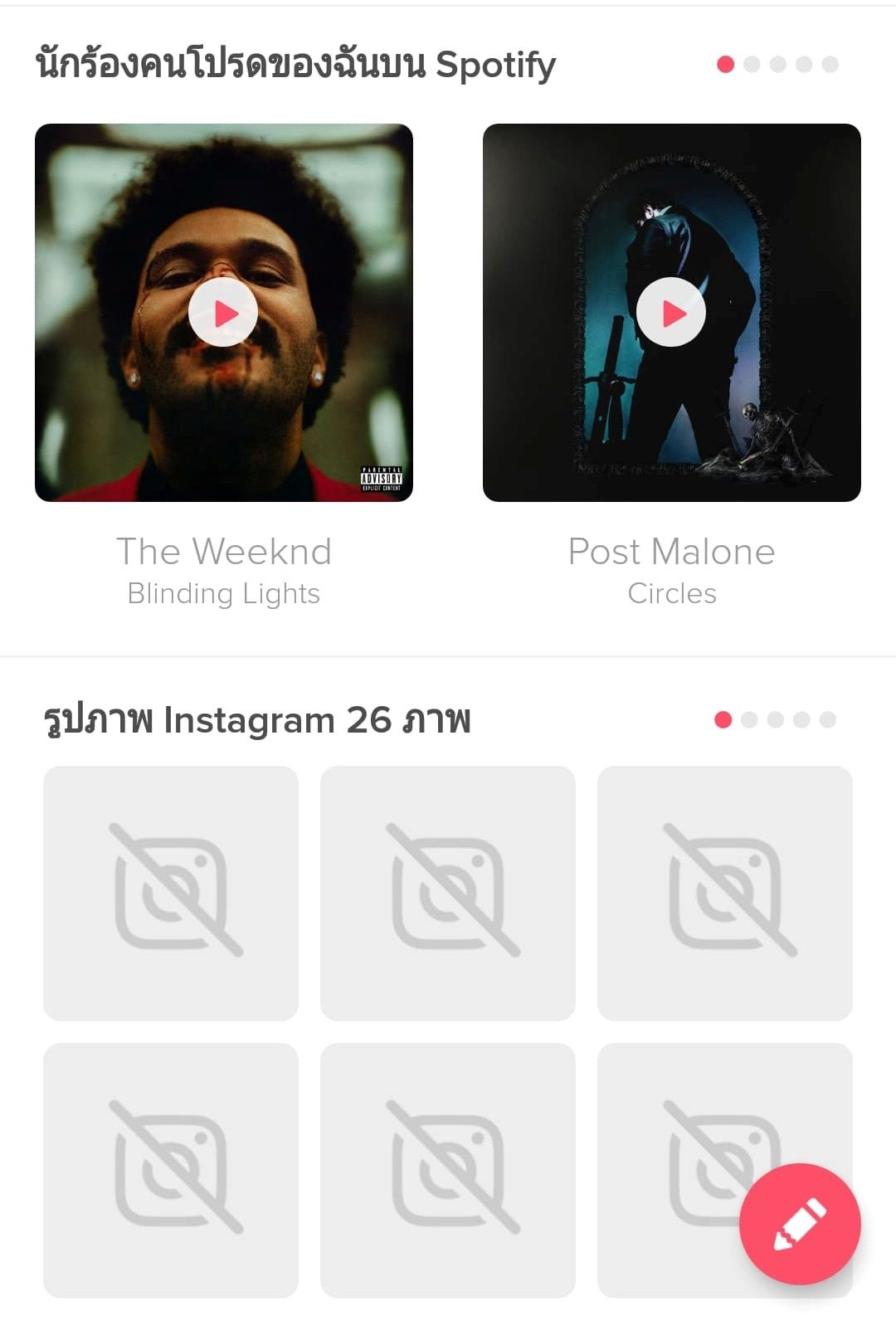Tap the pencil edit profile button
The image size is (896, 1320).
(799, 1224)
